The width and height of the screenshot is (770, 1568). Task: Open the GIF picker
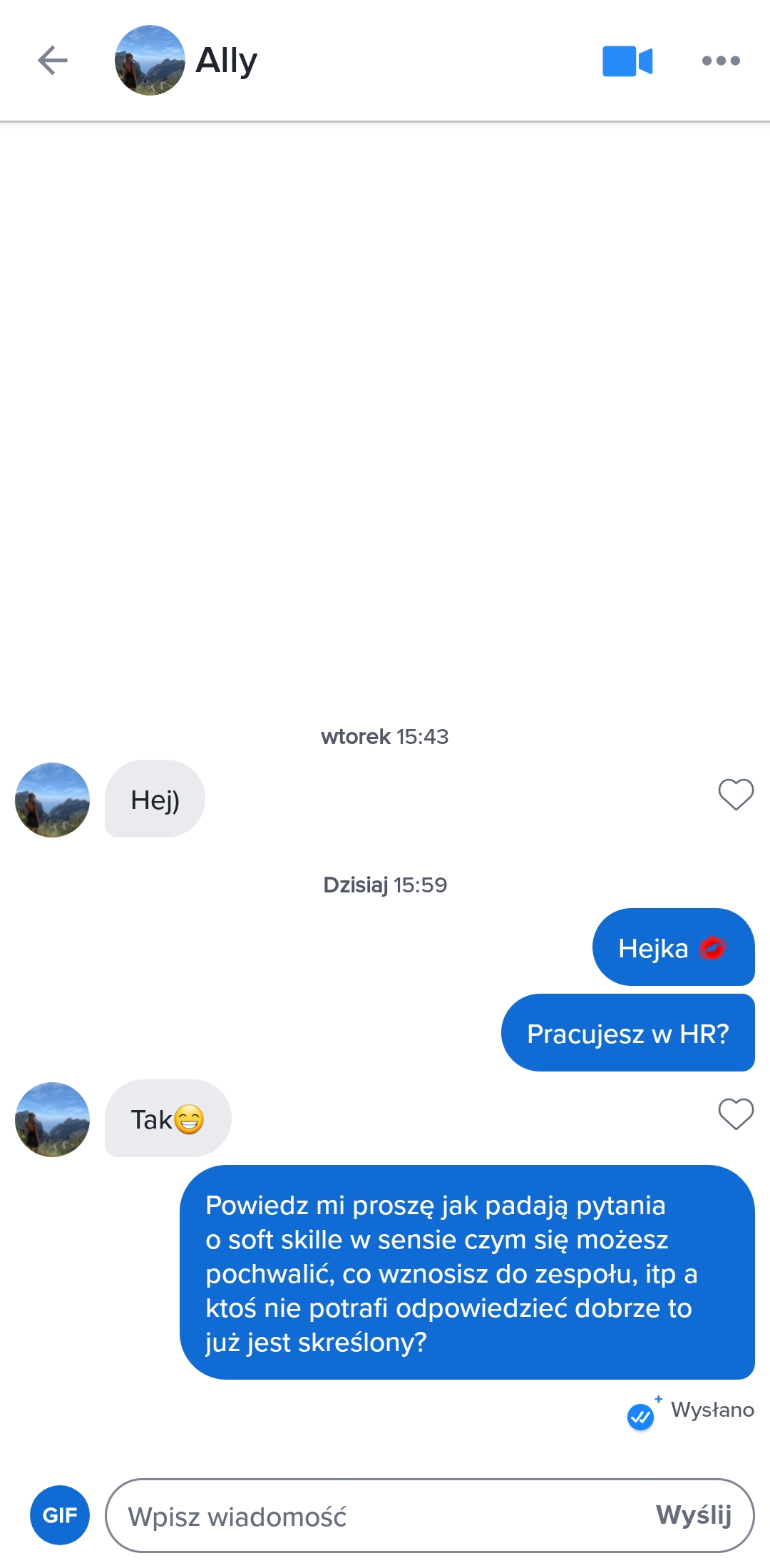[x=60, y=1514]
